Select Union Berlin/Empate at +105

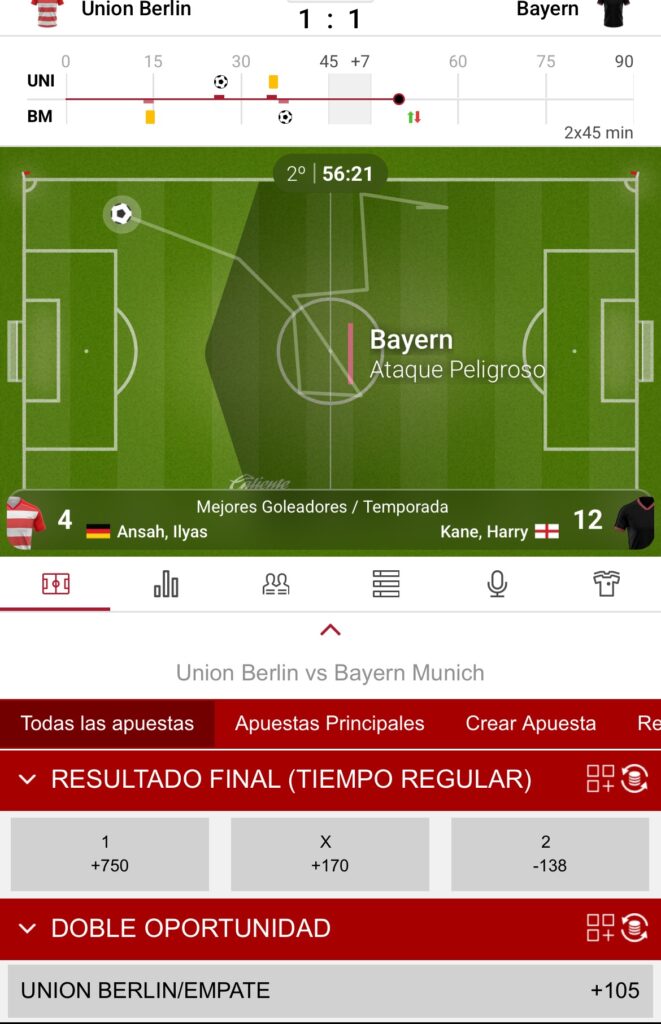(330, 991)
